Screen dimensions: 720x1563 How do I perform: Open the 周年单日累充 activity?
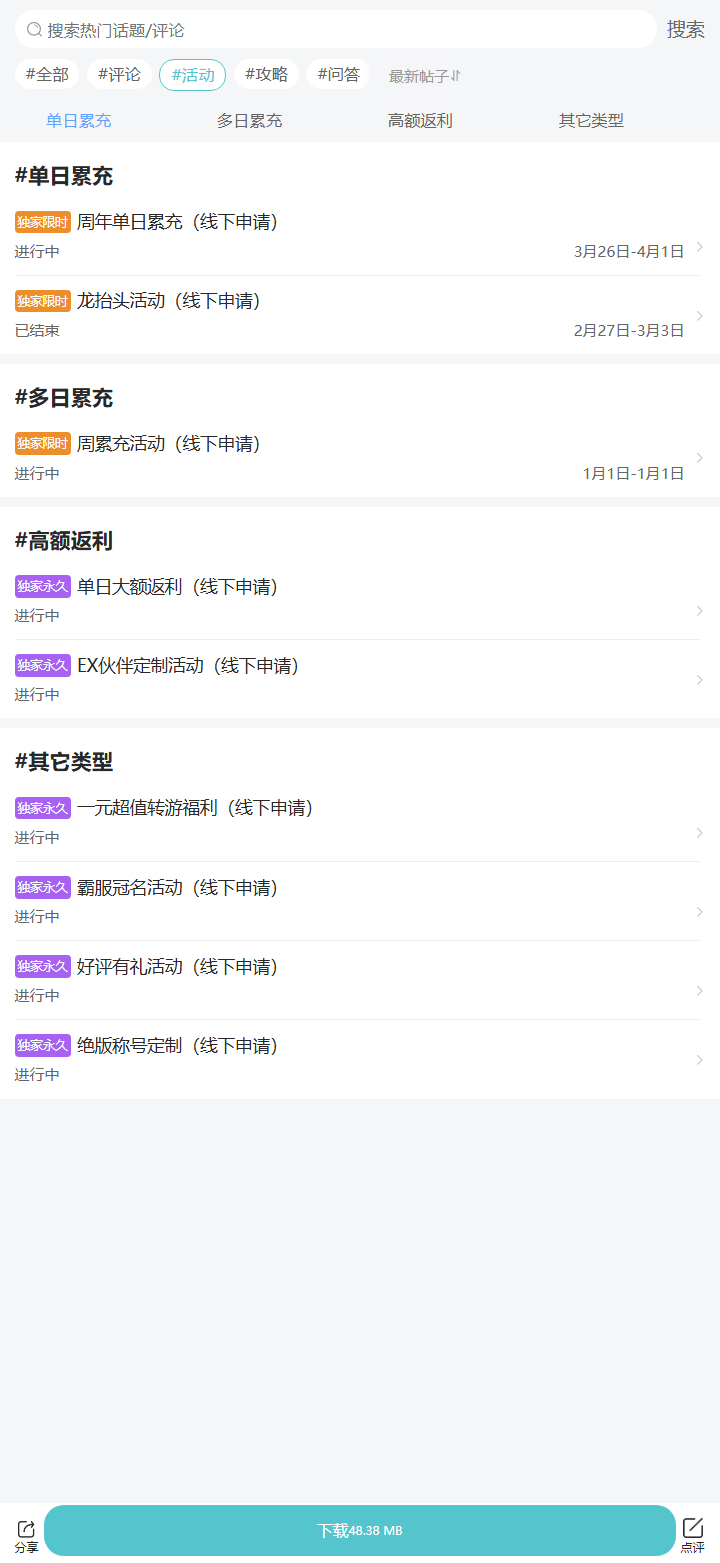[x=358, y=236]
